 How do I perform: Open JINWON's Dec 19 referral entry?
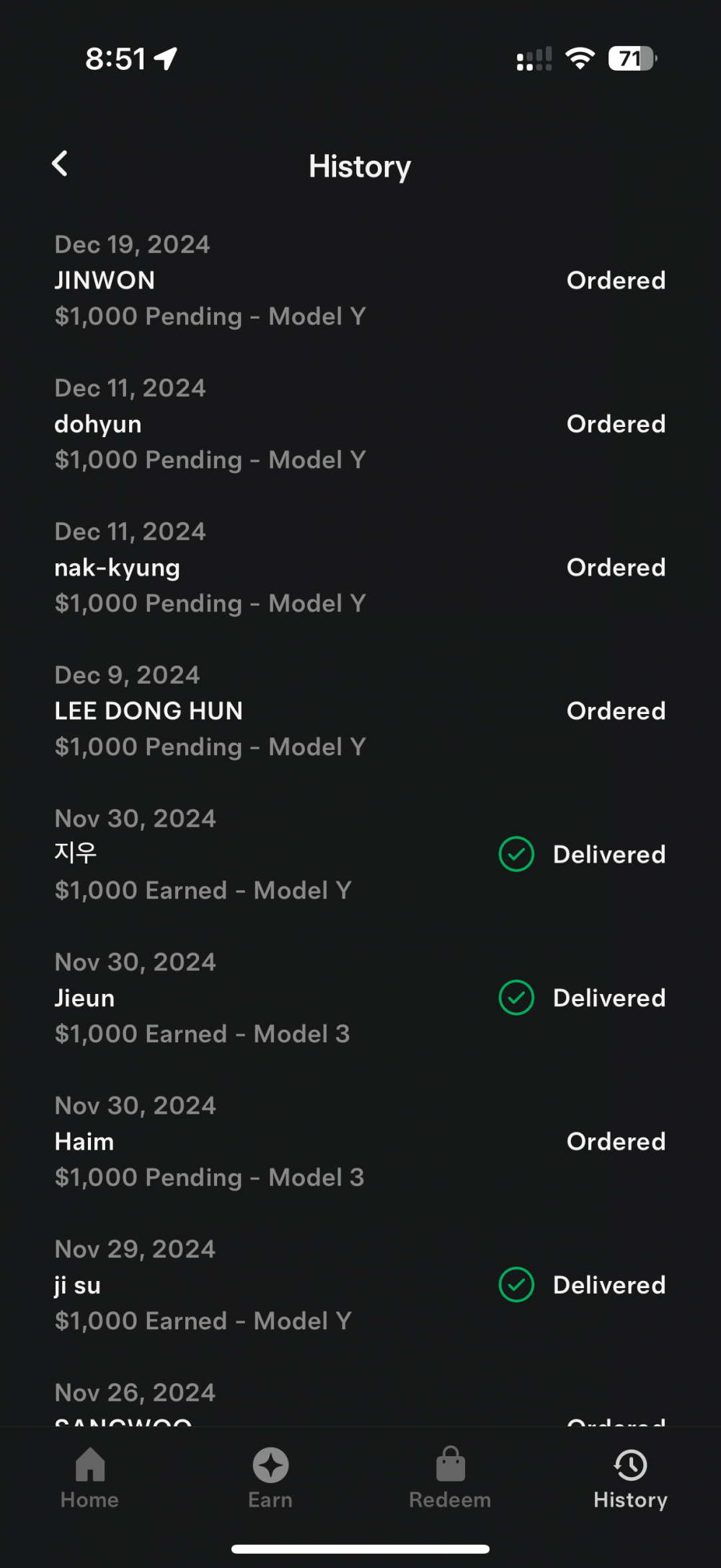(x=360, y=281)
